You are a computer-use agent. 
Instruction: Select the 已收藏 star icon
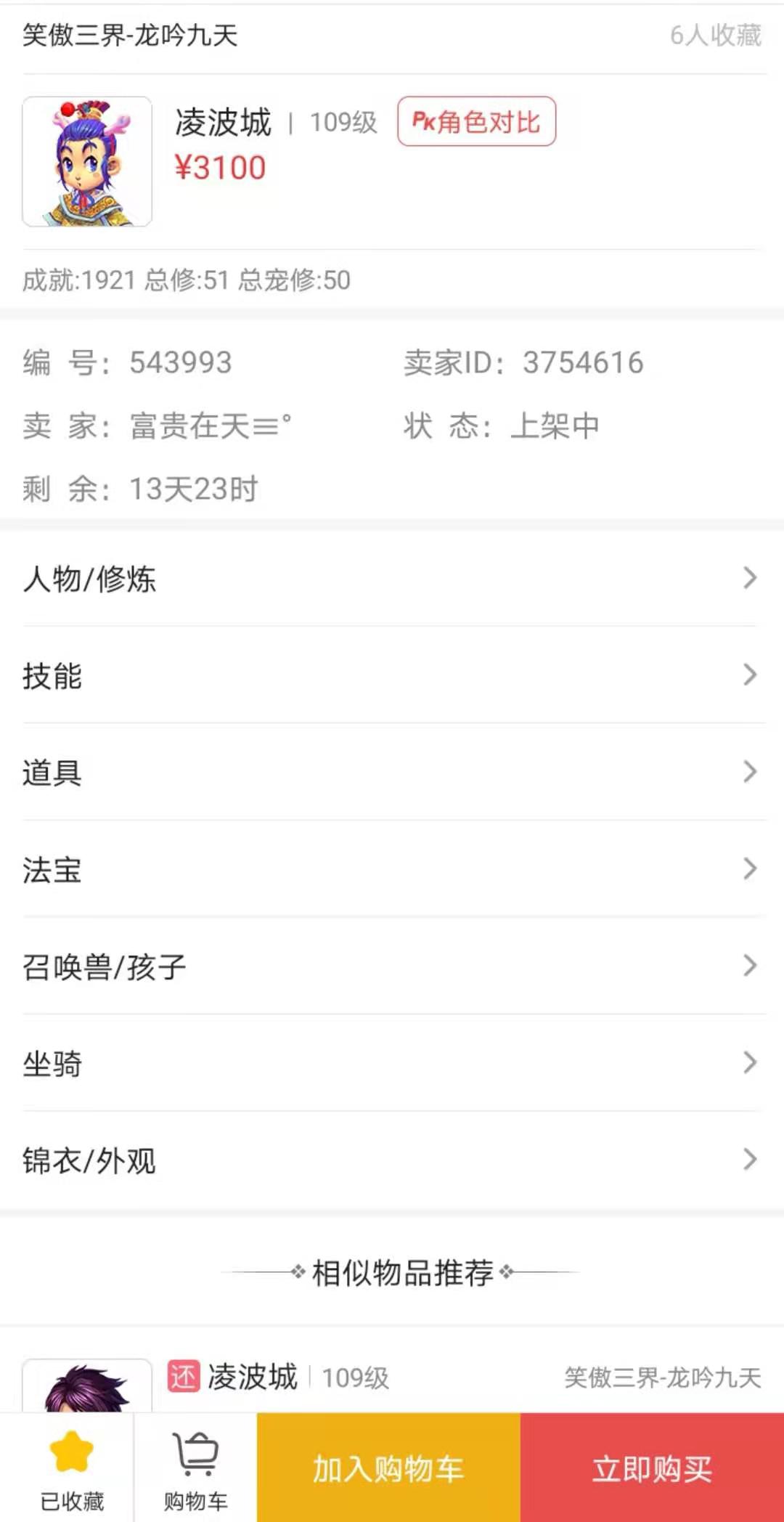click(x=70, y=1460)
